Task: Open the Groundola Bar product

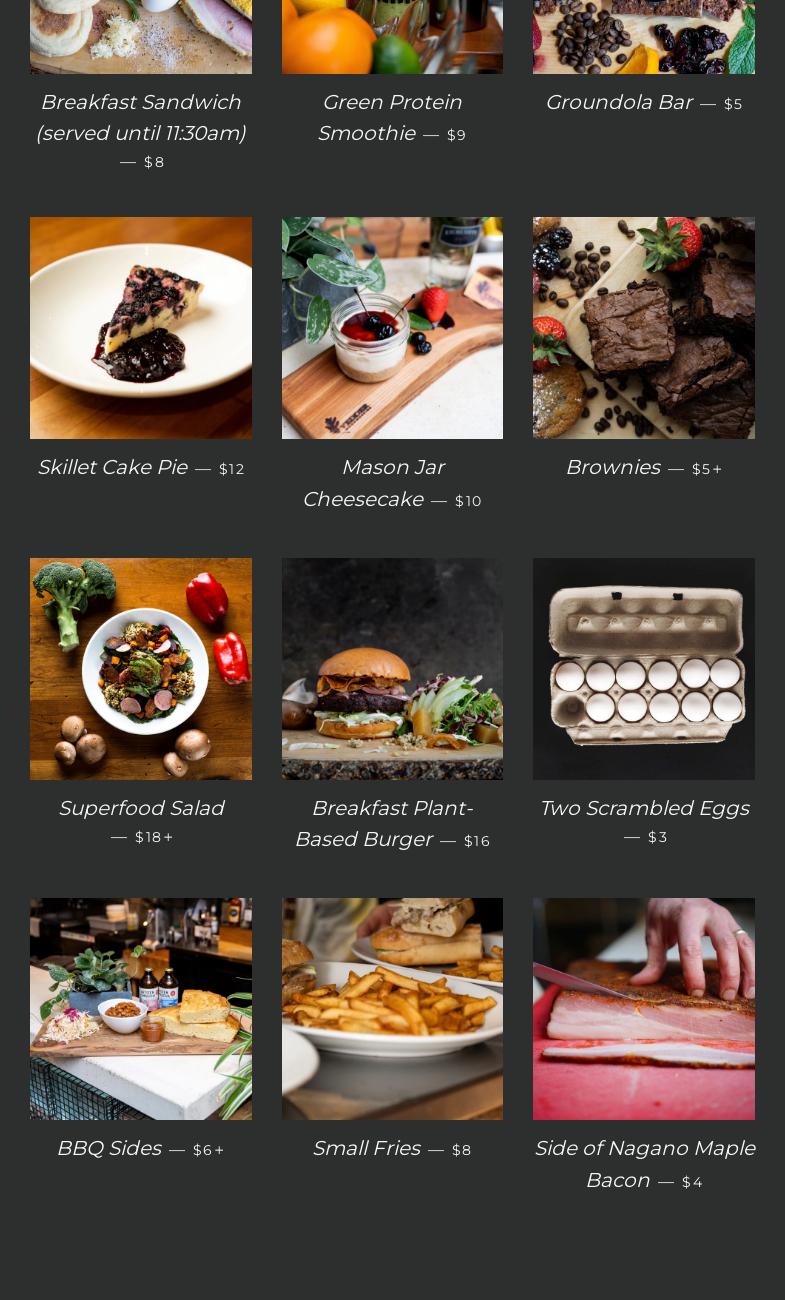Action: click(x=619, y=102)
